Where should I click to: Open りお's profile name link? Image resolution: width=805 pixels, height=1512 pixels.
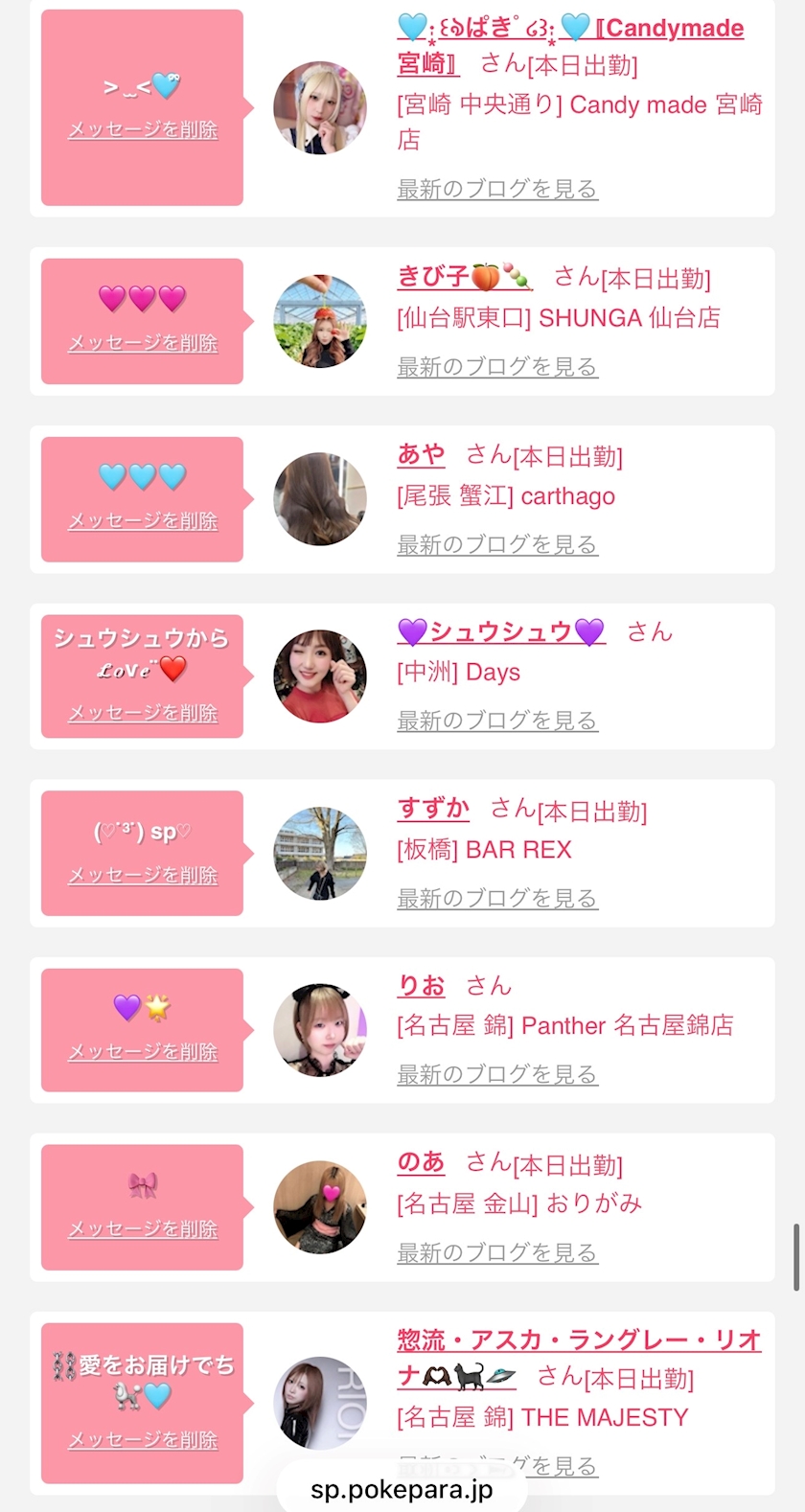pos(421,985)
